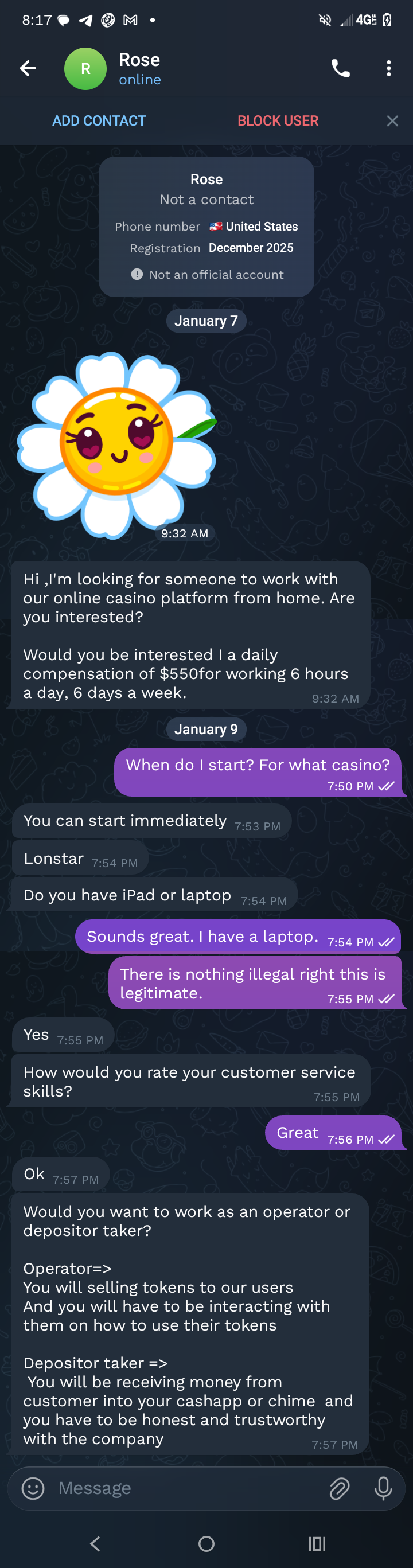Tap the system home button
The height and width of the screenshot is (1568, 413).
206,1544
